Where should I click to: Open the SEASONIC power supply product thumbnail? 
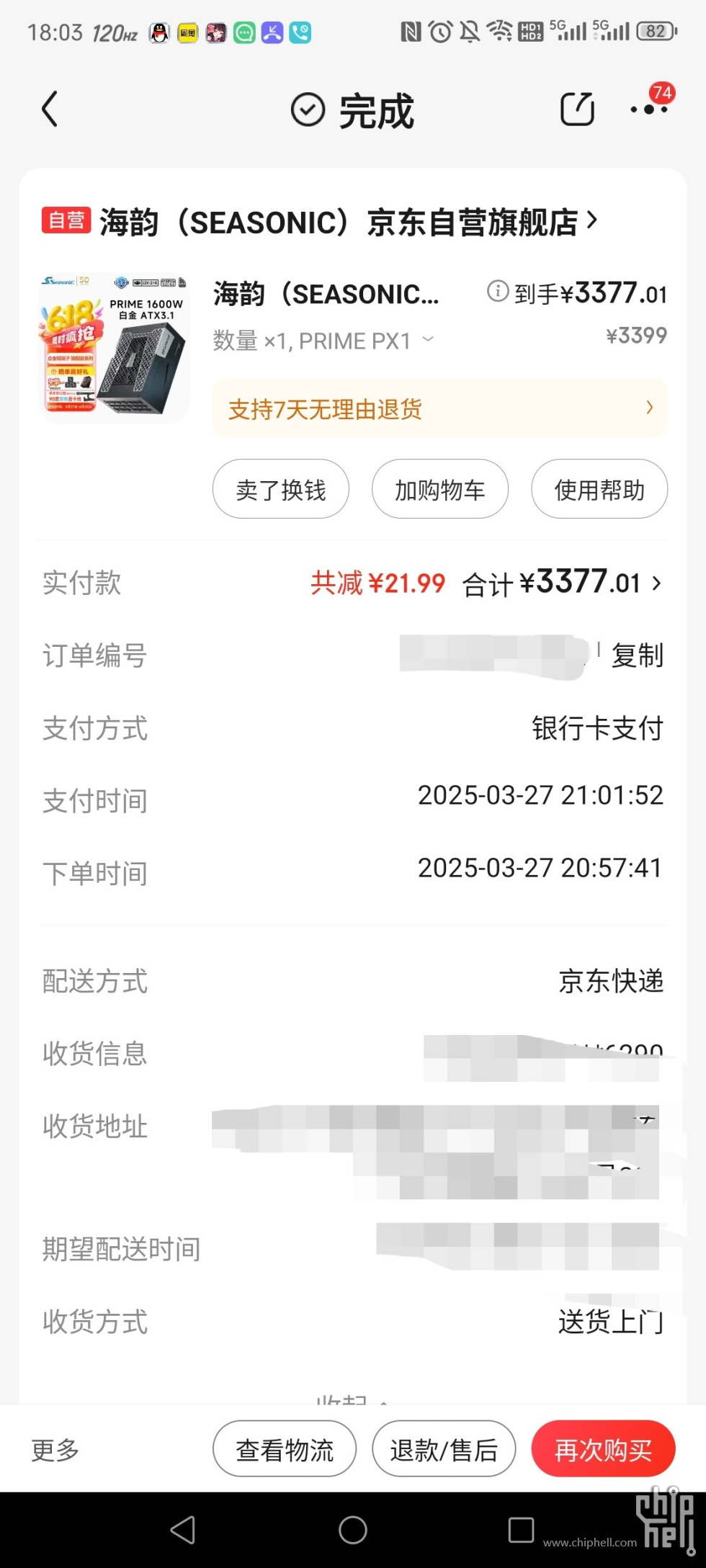[114, 348]
